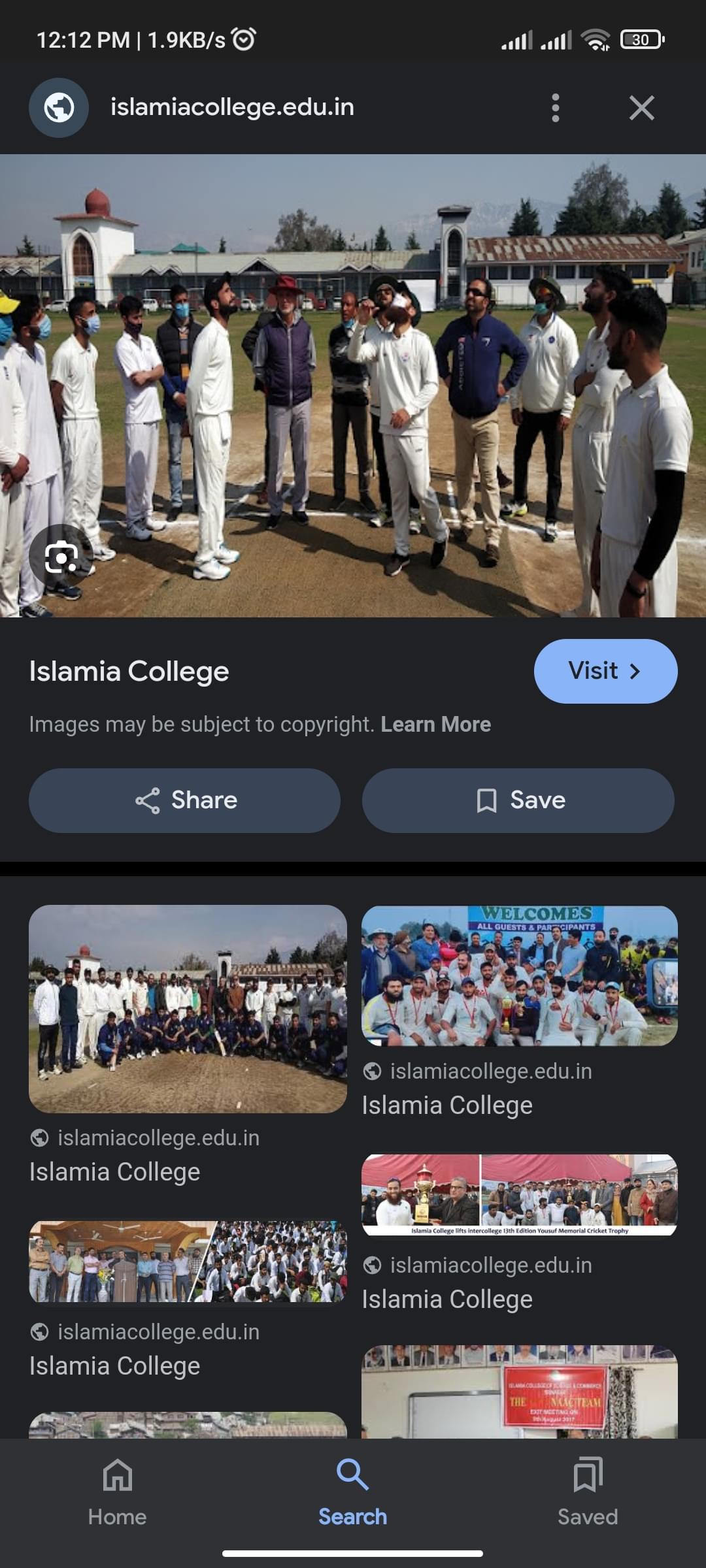Open the large cricket toss photo
Viewport: 706px width, 1568px height.
pyautogui.click(x=353, y=385)
